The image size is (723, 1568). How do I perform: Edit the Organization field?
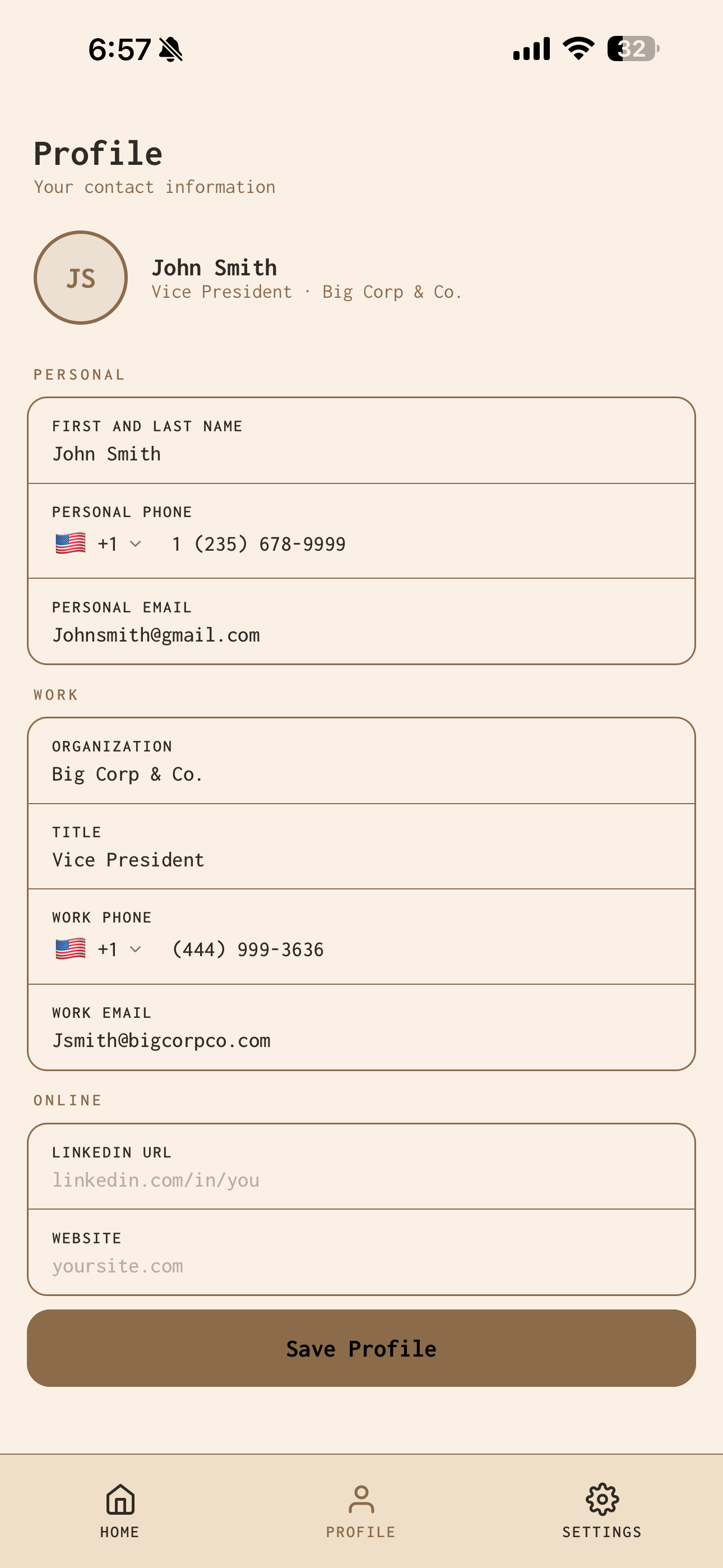coord(361,761)
